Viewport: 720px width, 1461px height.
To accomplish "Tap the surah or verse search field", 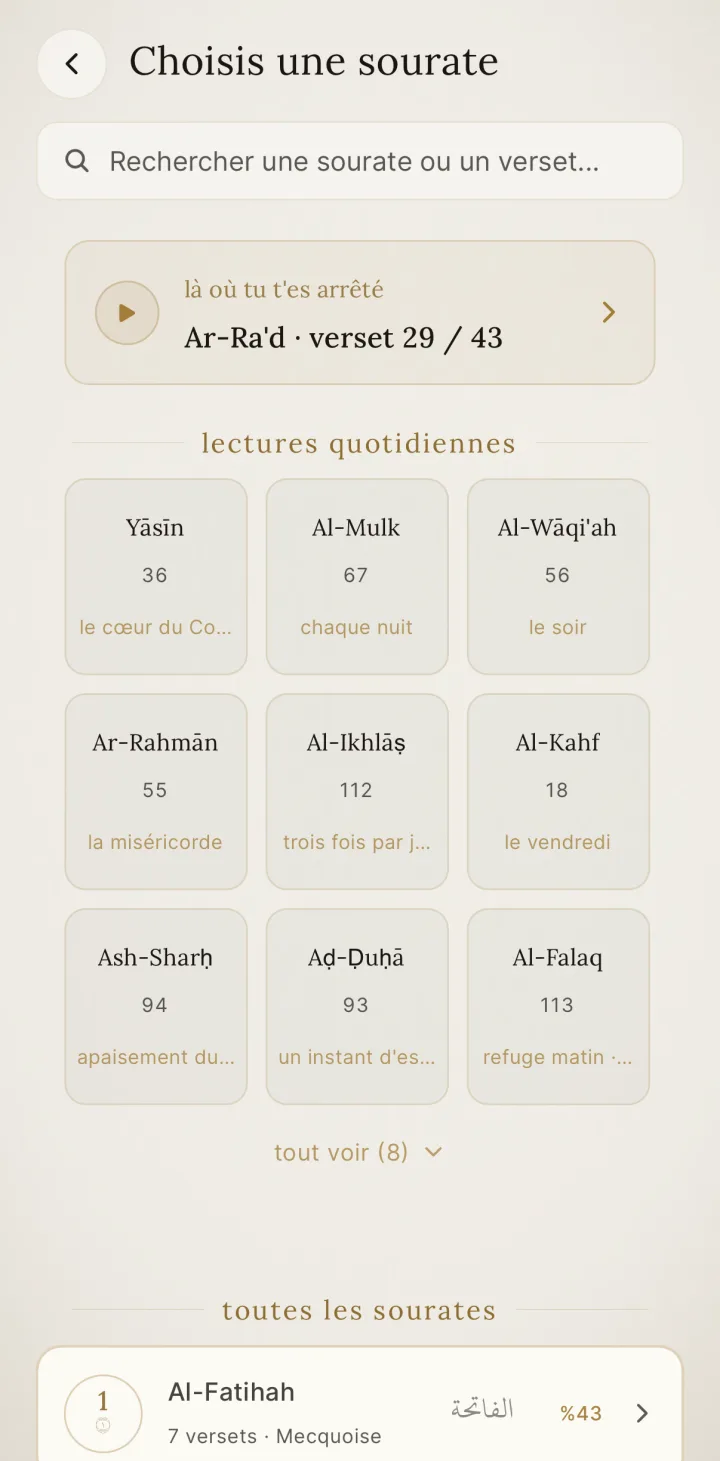I will [x=360, y=161].
